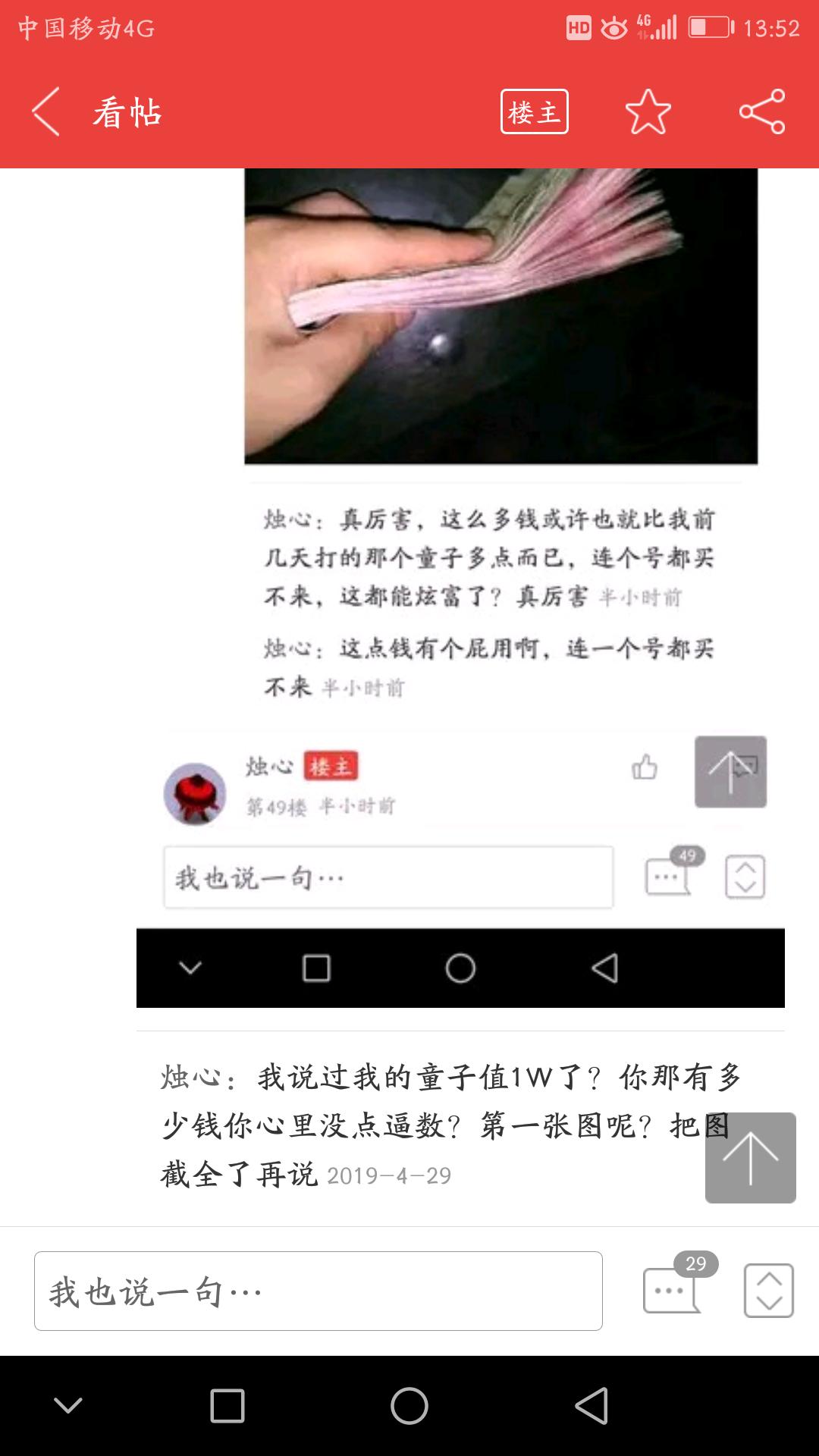This screenshot has height=1456, width=819.
Task: Open the recent apps overview
Action: [x=227, y=1406]
